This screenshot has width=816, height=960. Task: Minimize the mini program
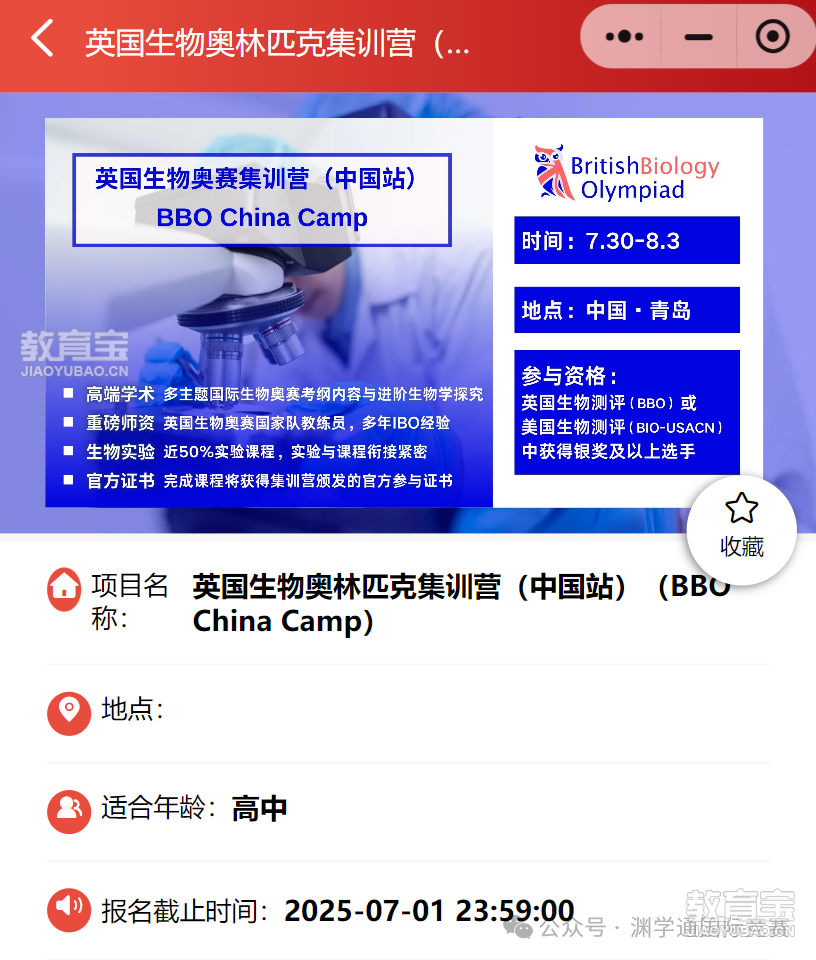click(698, 38)
